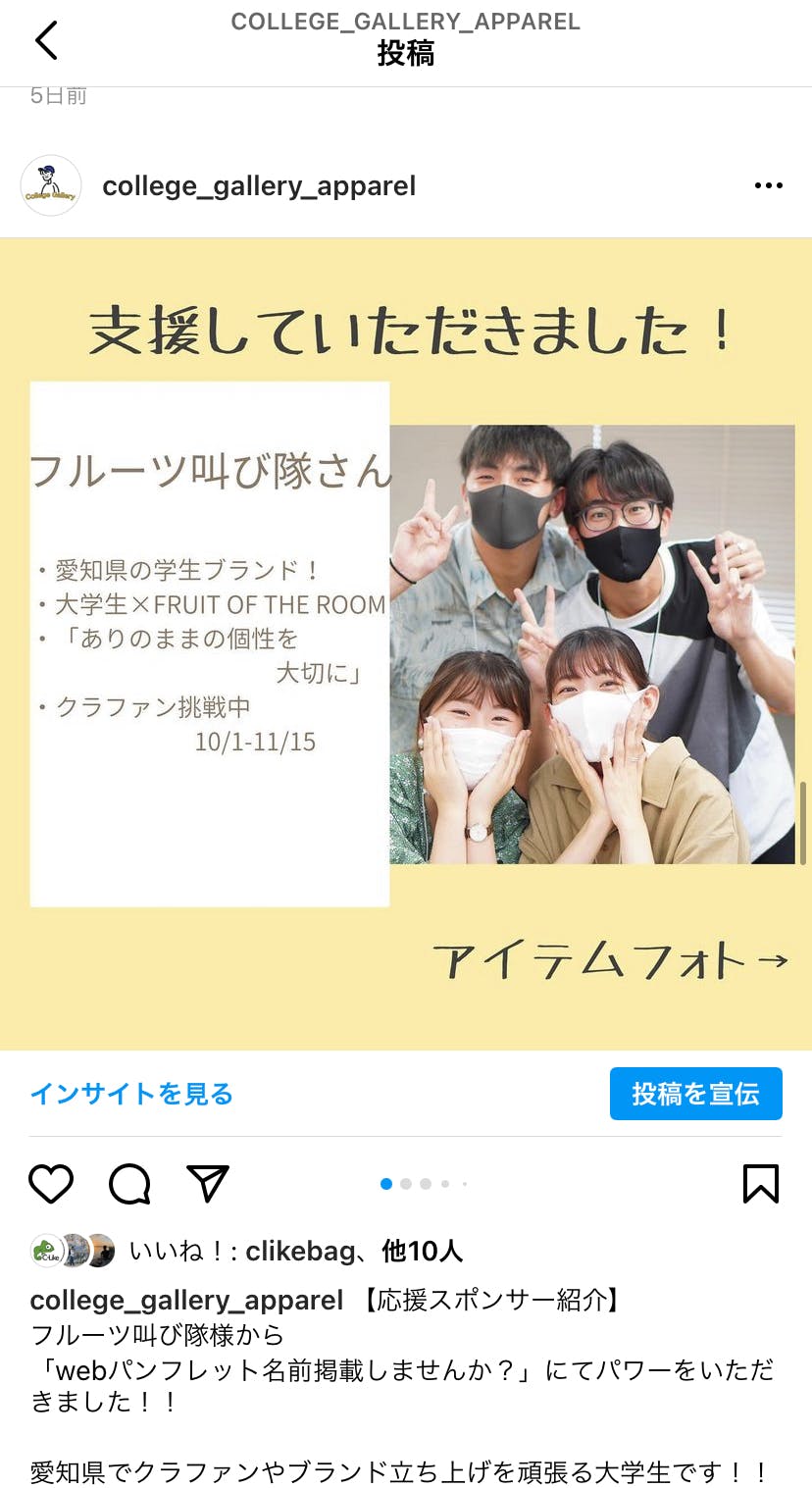Share the post via paper plane icon
Image resolution: width=812 pixels, height=1488 pixels.
tap(208, 1184)
